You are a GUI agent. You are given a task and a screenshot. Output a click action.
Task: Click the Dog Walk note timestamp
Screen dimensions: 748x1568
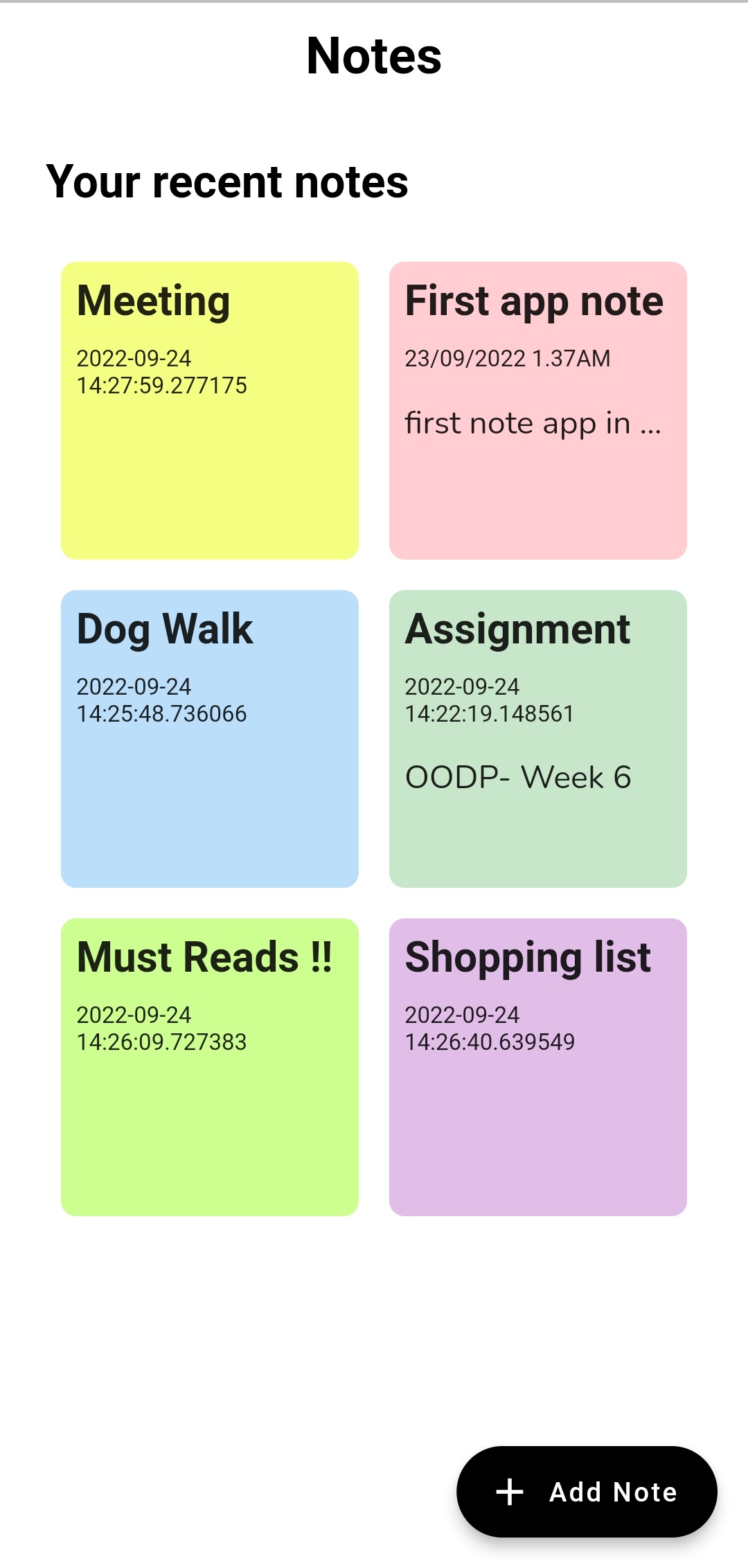click(x=161, y=700)
